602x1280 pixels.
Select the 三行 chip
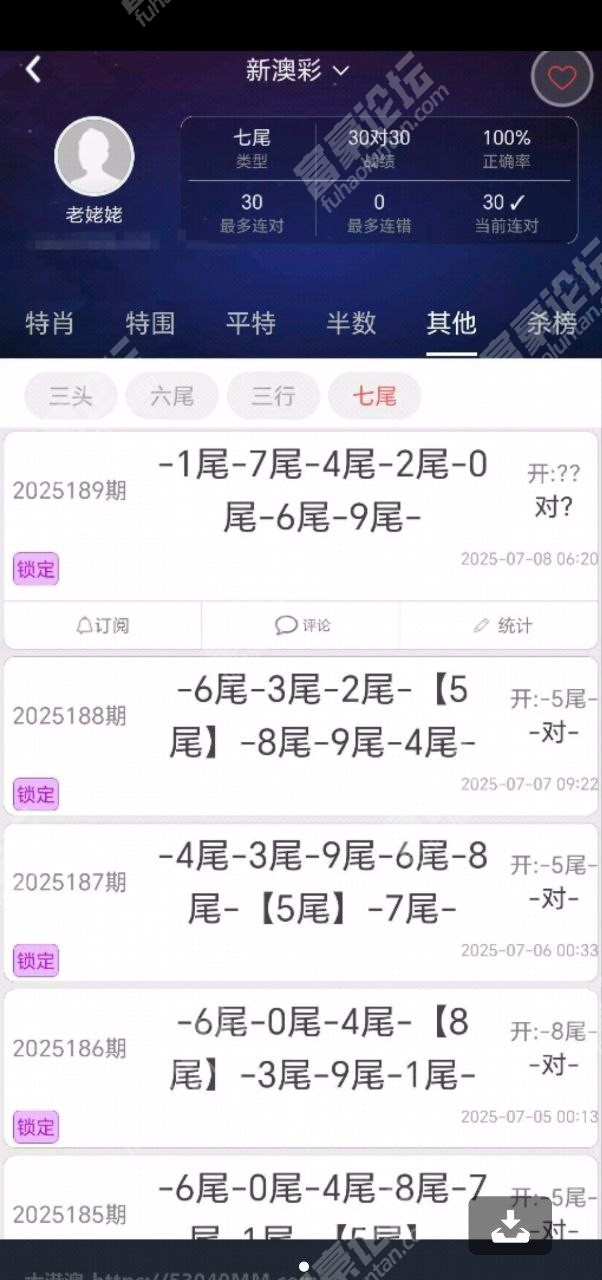(x=273, y=397)
